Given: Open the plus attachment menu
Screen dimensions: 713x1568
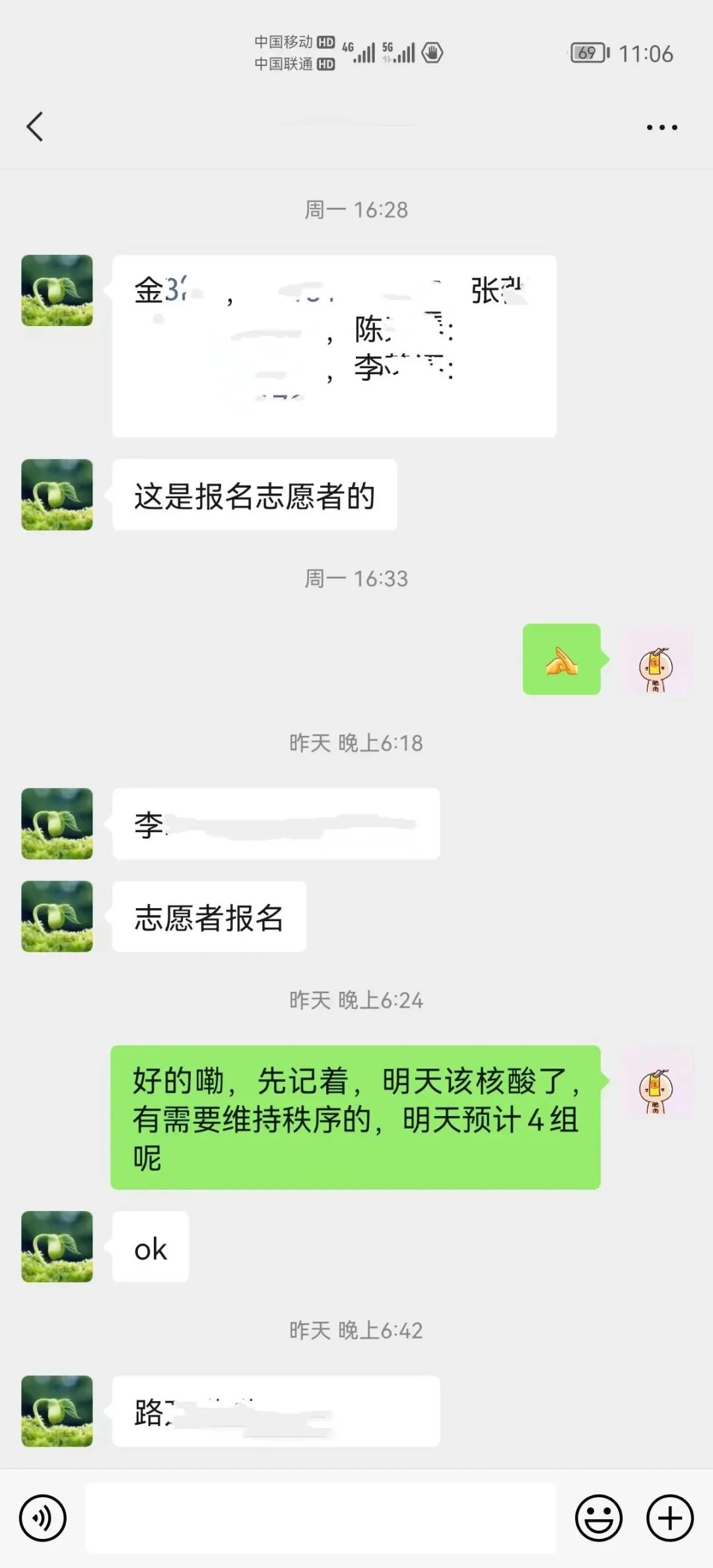Looking at the screenshot, I should 669,1518.
